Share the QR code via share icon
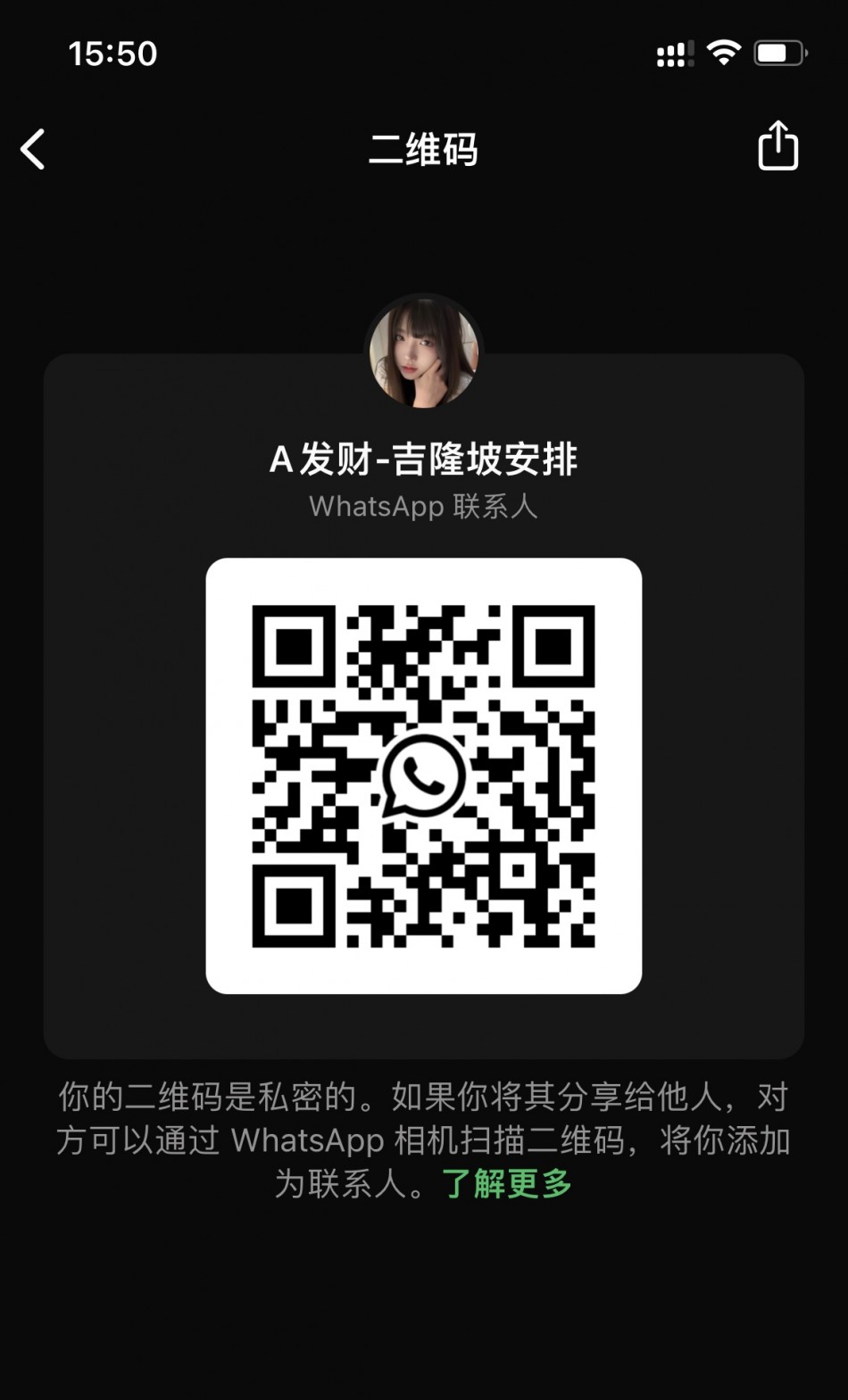 click(777, 145)
